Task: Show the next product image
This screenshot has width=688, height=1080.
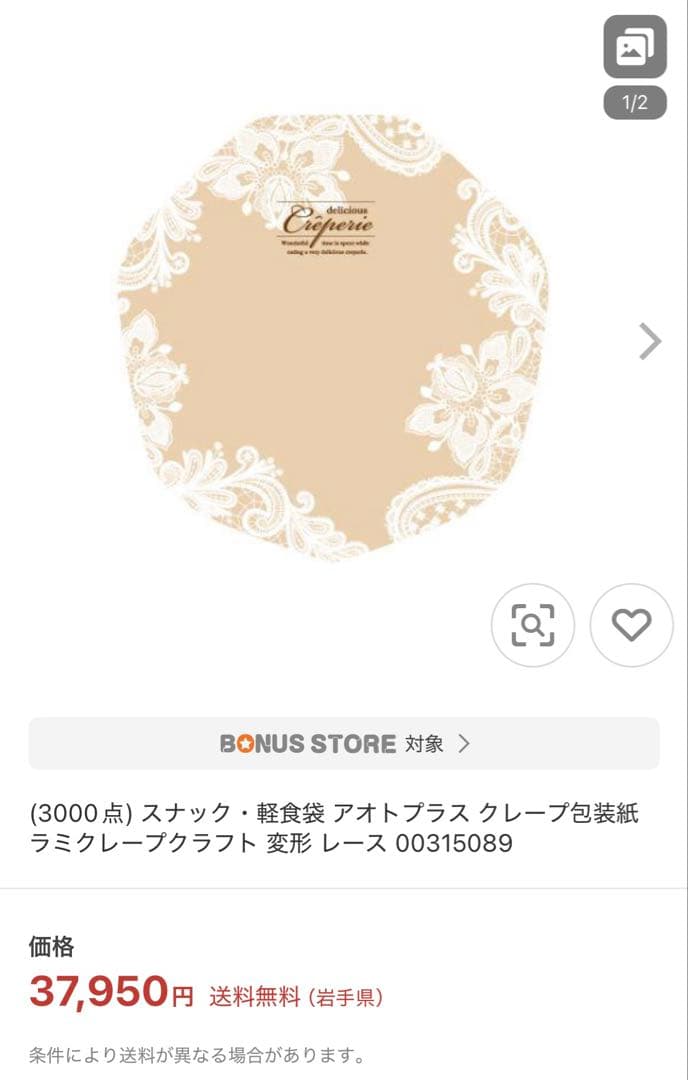Action: [x=650, y=342]
